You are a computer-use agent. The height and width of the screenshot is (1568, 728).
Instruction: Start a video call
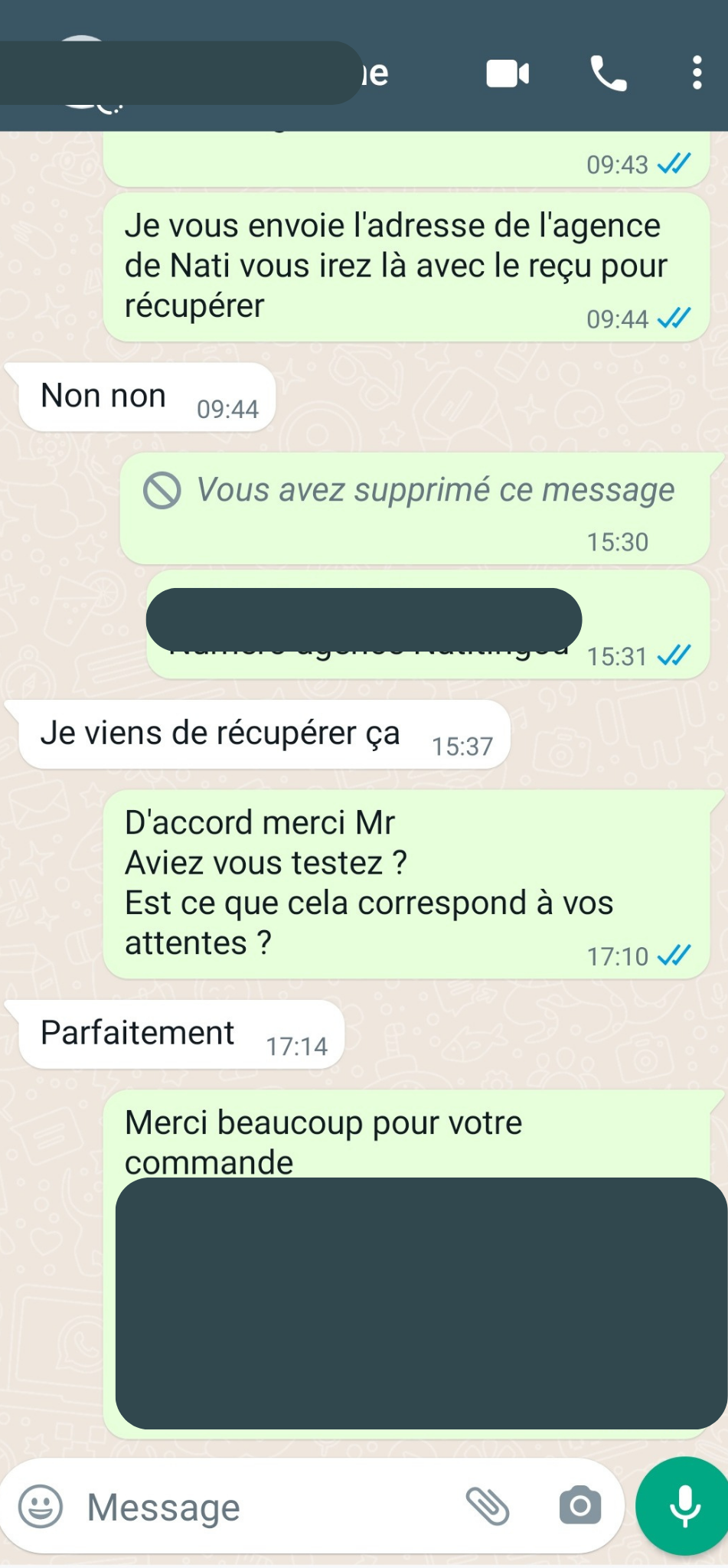pos(508,74)
